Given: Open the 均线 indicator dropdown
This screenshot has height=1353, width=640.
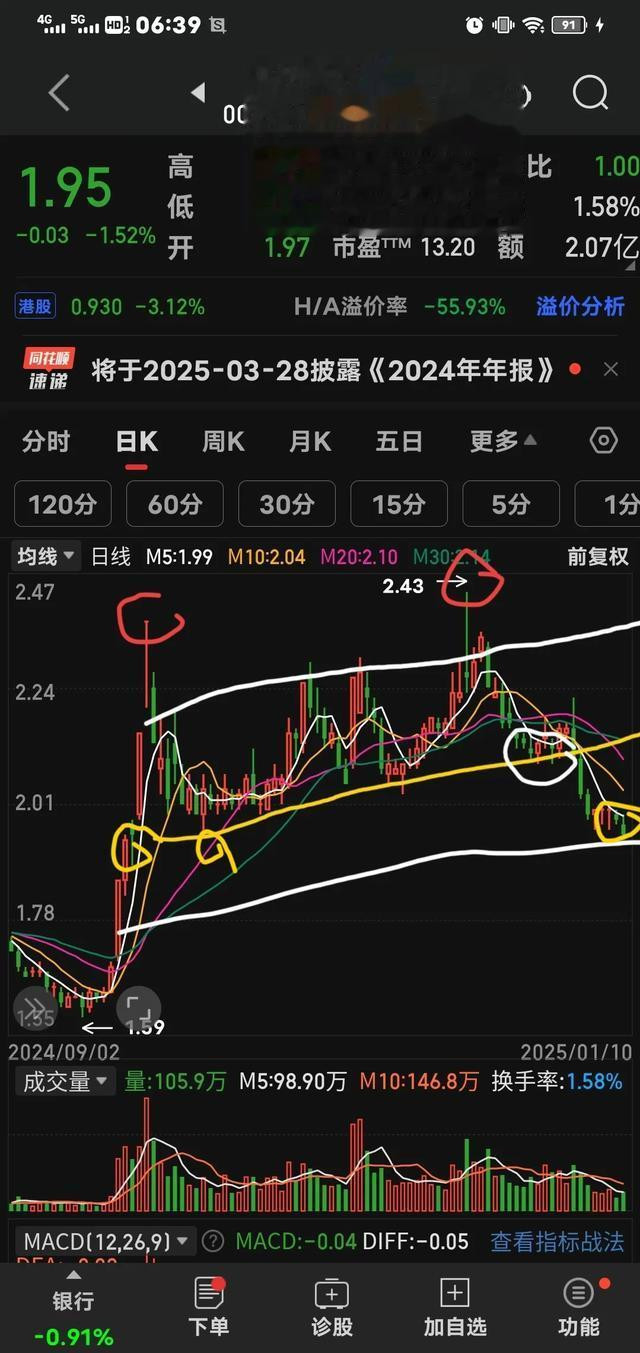Looking at the screenshot, I should tap(45, 556).
